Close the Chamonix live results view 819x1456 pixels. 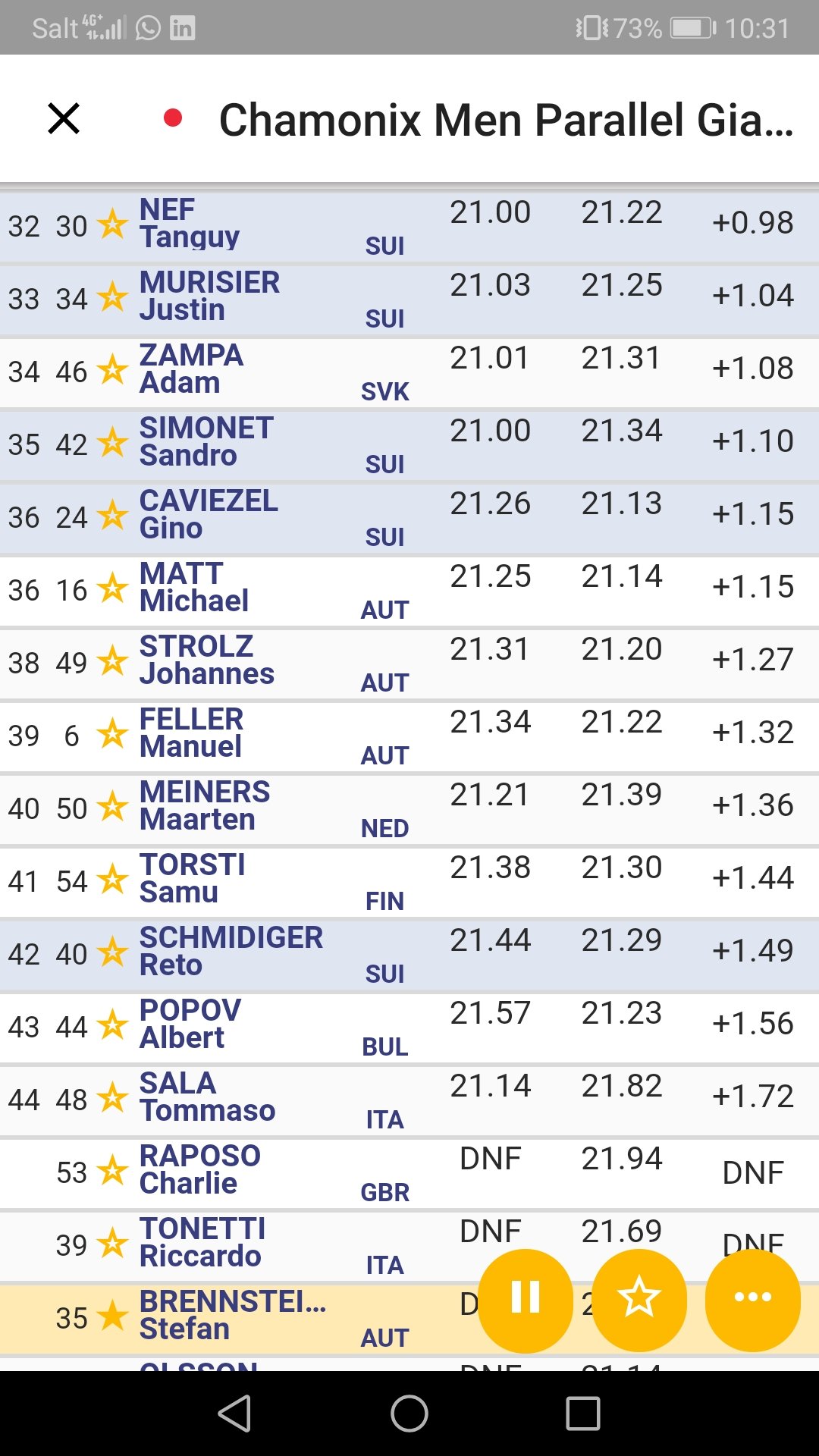(x=64, y=119)
